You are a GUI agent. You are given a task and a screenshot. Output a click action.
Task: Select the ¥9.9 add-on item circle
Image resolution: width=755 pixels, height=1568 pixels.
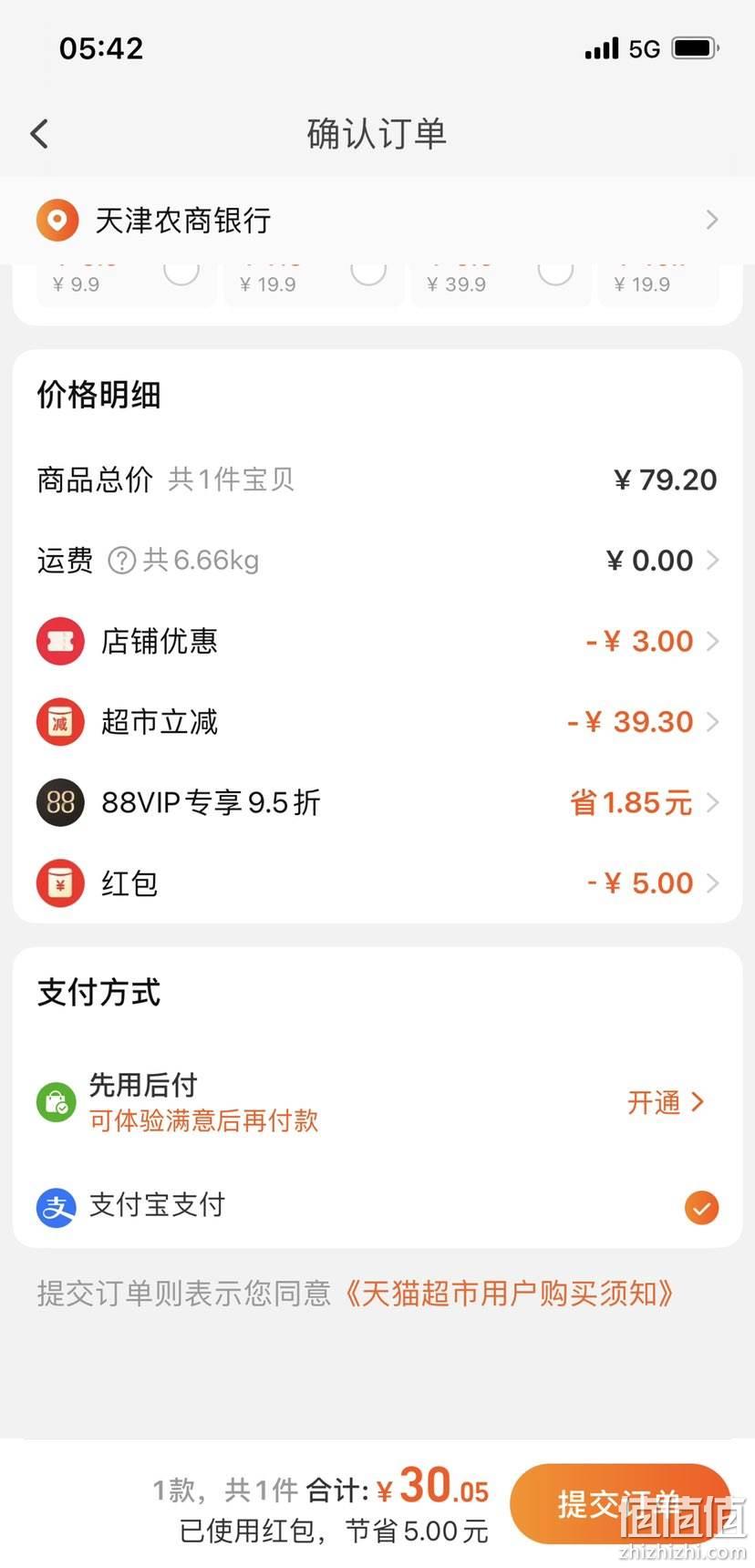point(181,271)
